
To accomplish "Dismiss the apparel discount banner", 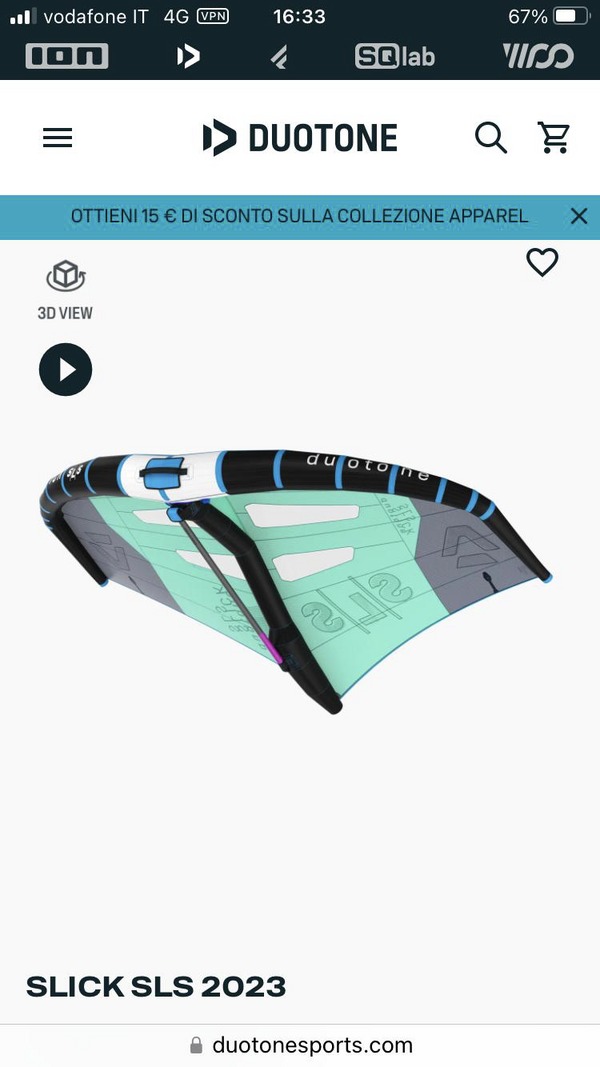I will (x=578, y=216).
